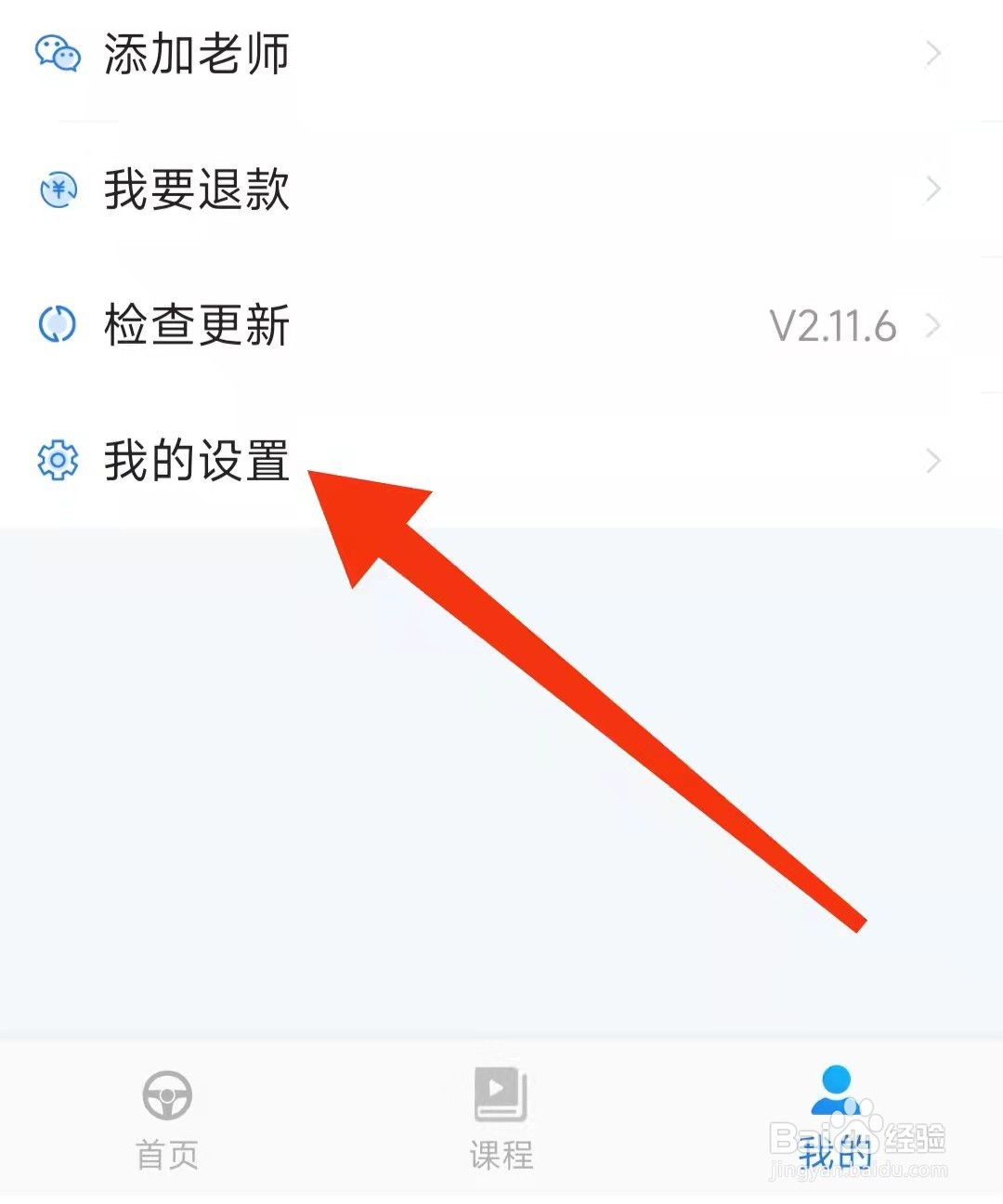Expand the 添加老师 row chevron

coord(934,54)
